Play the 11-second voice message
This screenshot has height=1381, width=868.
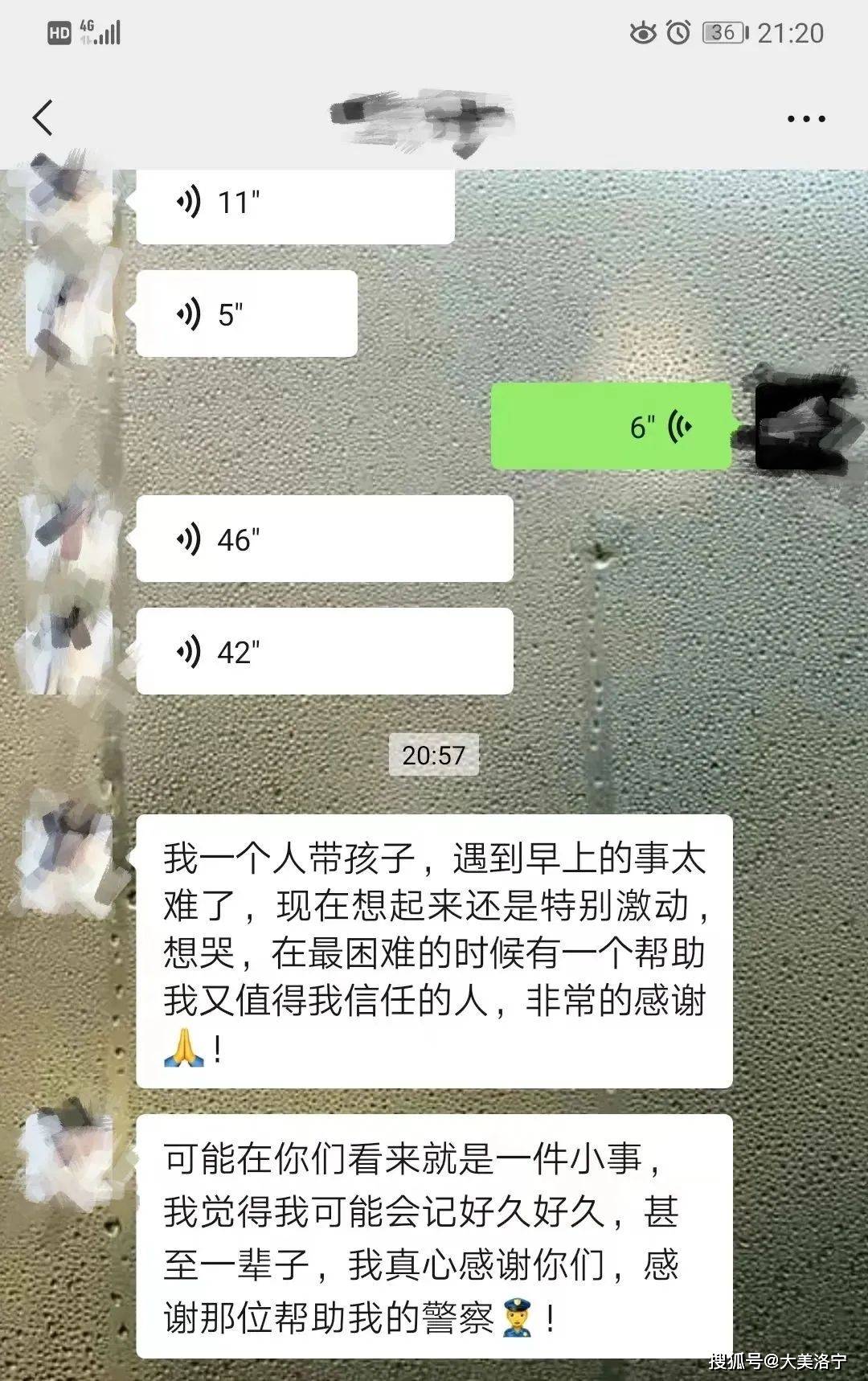coord(294,204)
